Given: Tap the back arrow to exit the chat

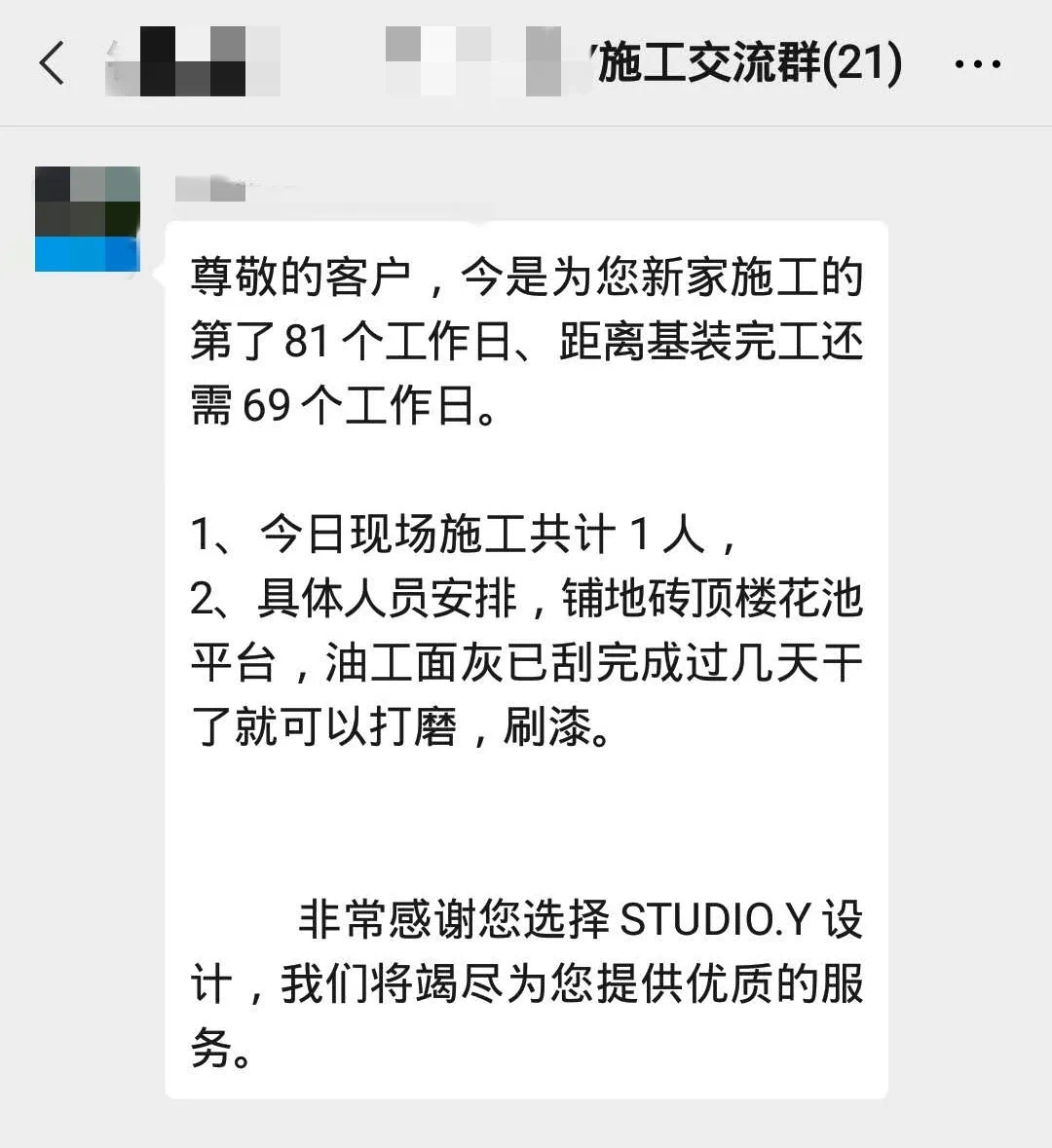Looking at the screenshot, I should click(51, 63).
